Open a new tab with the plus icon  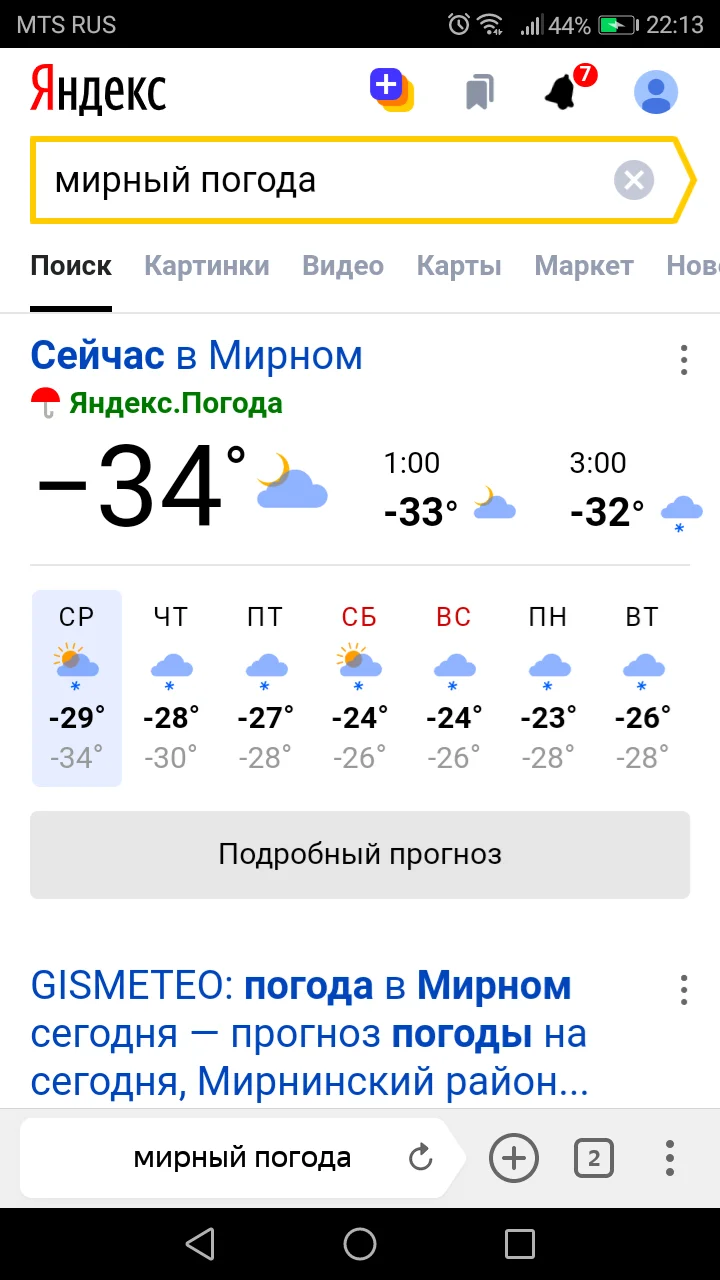[513, 1158]
